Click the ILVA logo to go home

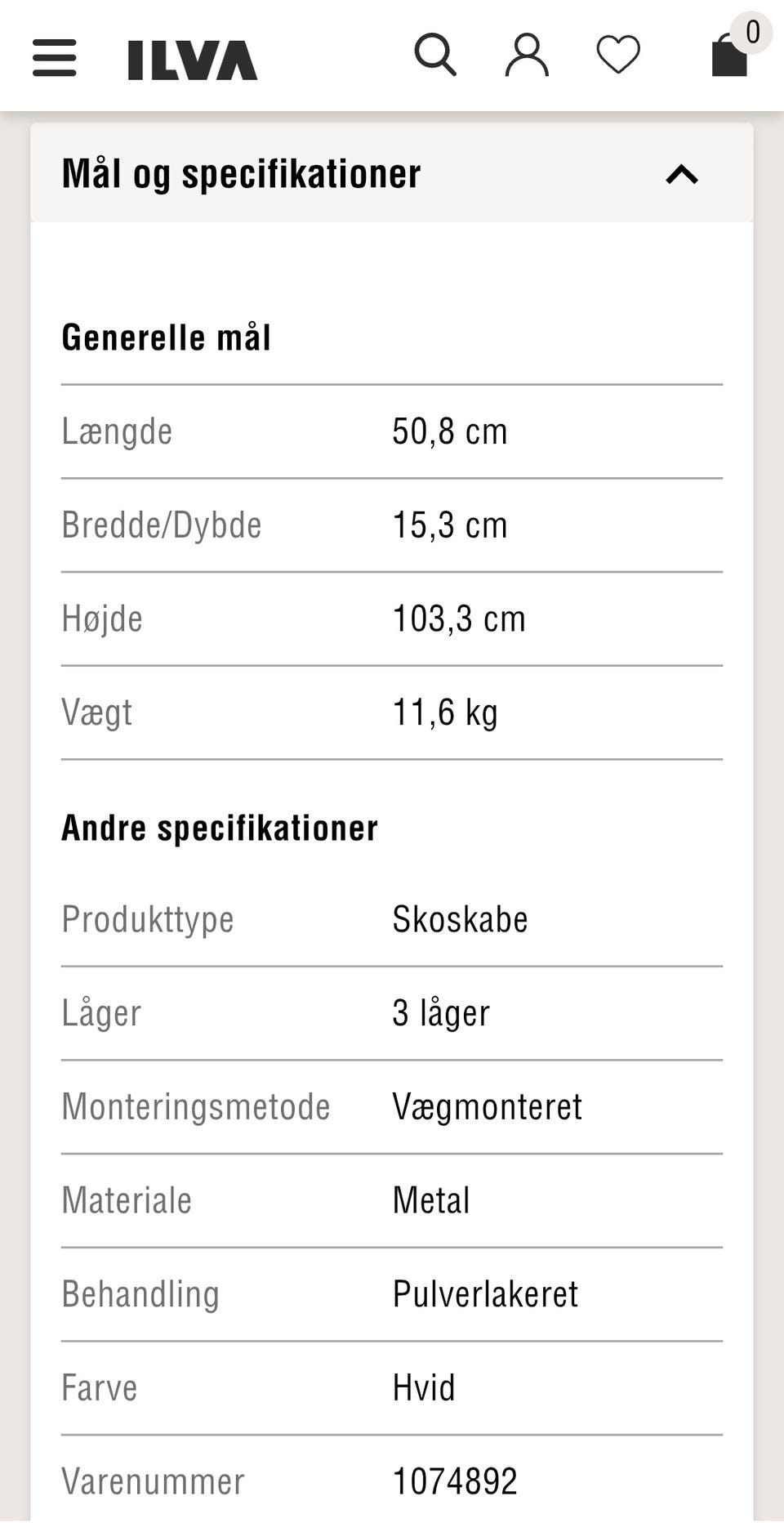pyautogui.click(x=189, y=59)
